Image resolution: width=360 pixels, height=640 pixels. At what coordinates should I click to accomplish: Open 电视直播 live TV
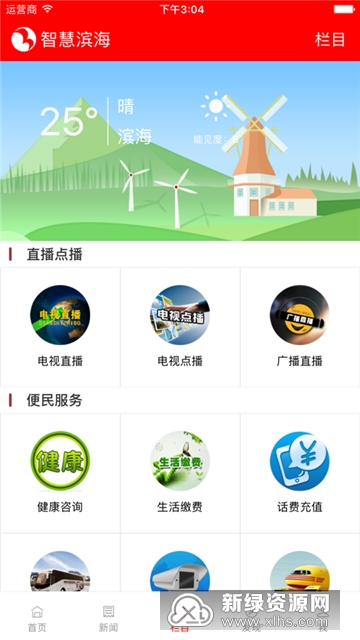tap(60, 327)
